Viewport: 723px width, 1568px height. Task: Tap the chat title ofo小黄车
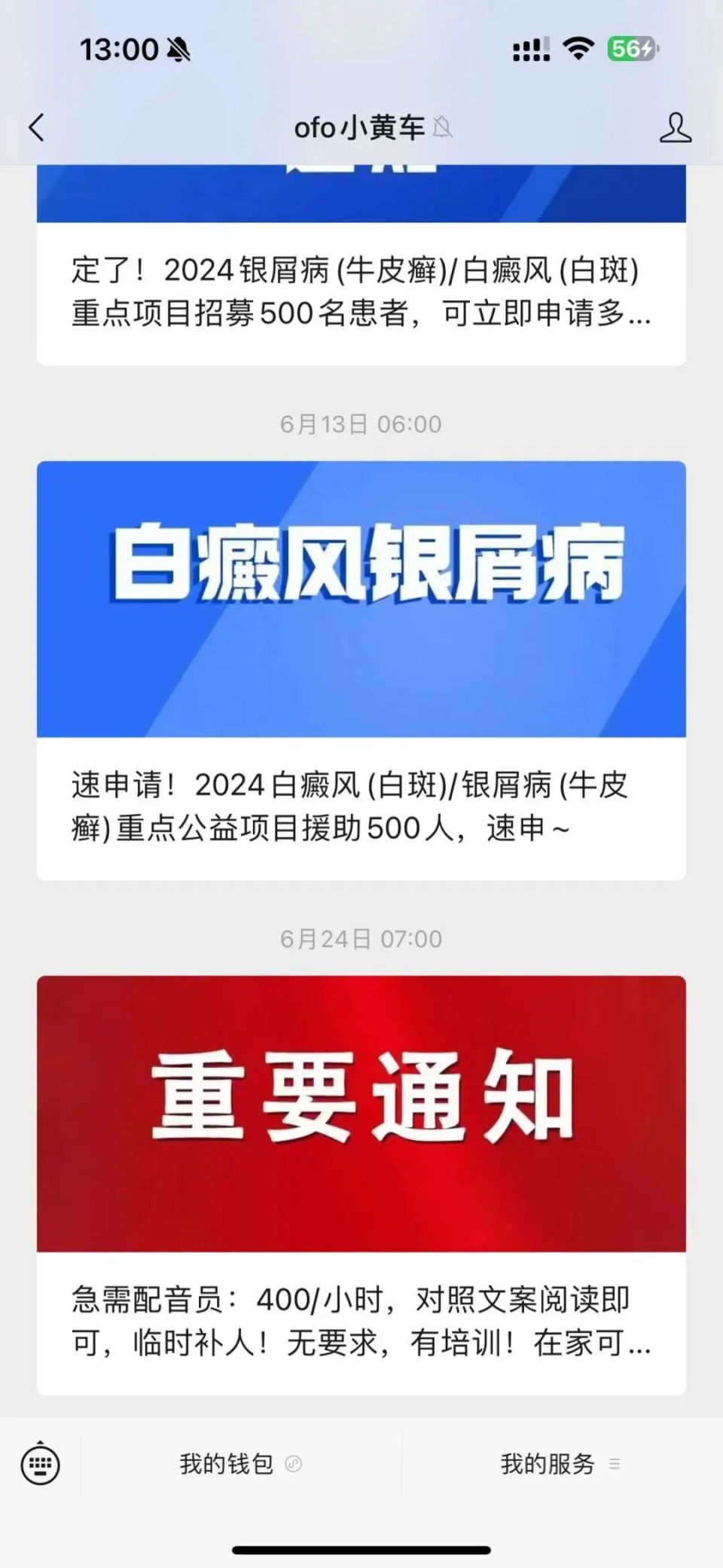pyautogui.click(x=361, y=128)
